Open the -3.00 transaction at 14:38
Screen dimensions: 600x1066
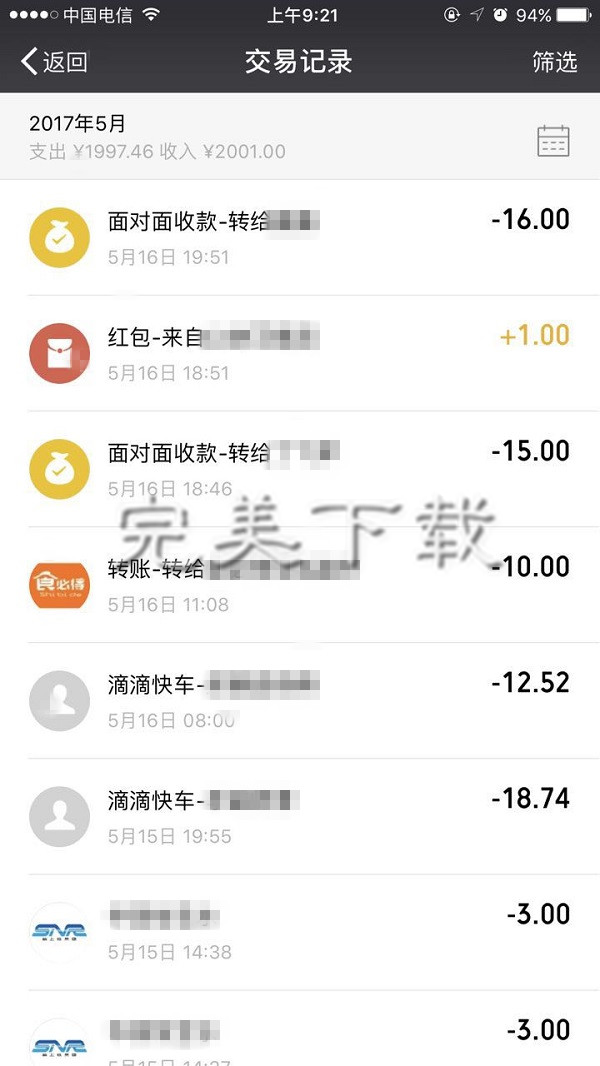(300, 932)
